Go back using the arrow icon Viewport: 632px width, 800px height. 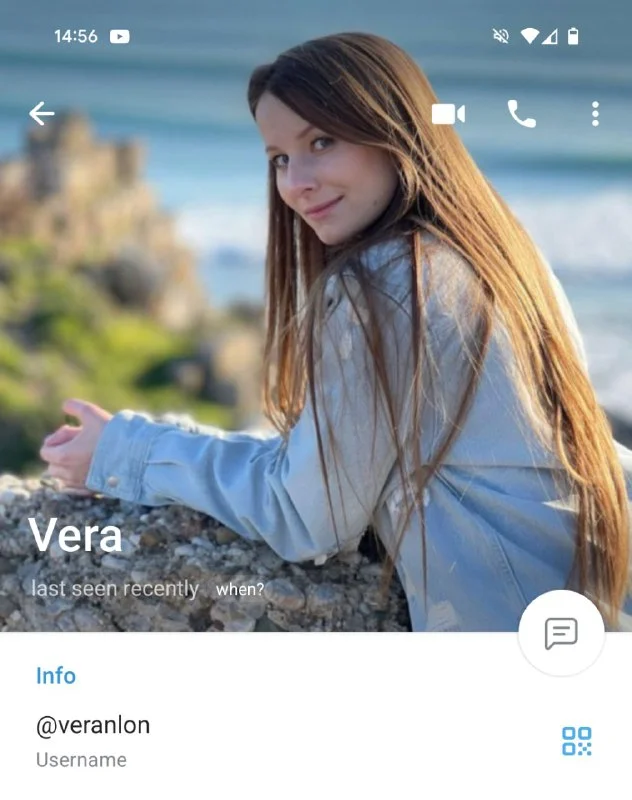pyautogui.click(x=42, y=114)
